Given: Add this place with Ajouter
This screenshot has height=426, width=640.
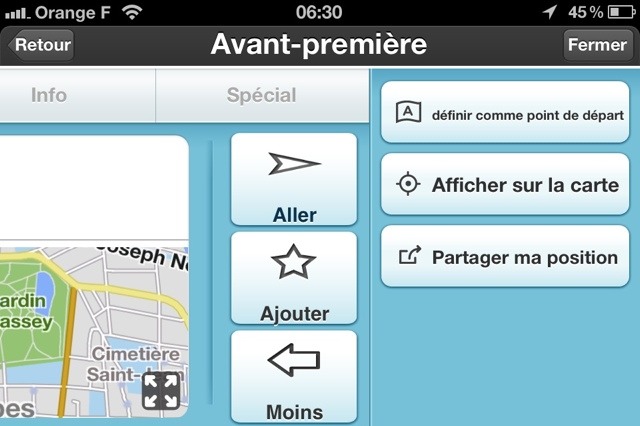Looking at the screenshot, I should (294, 278).
